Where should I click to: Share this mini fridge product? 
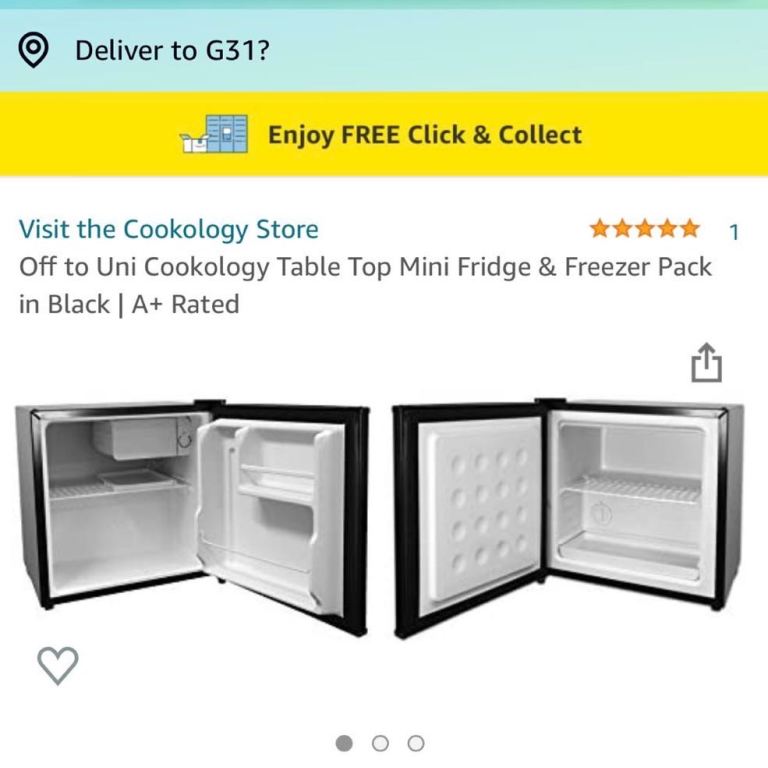[x=706, y=362]
